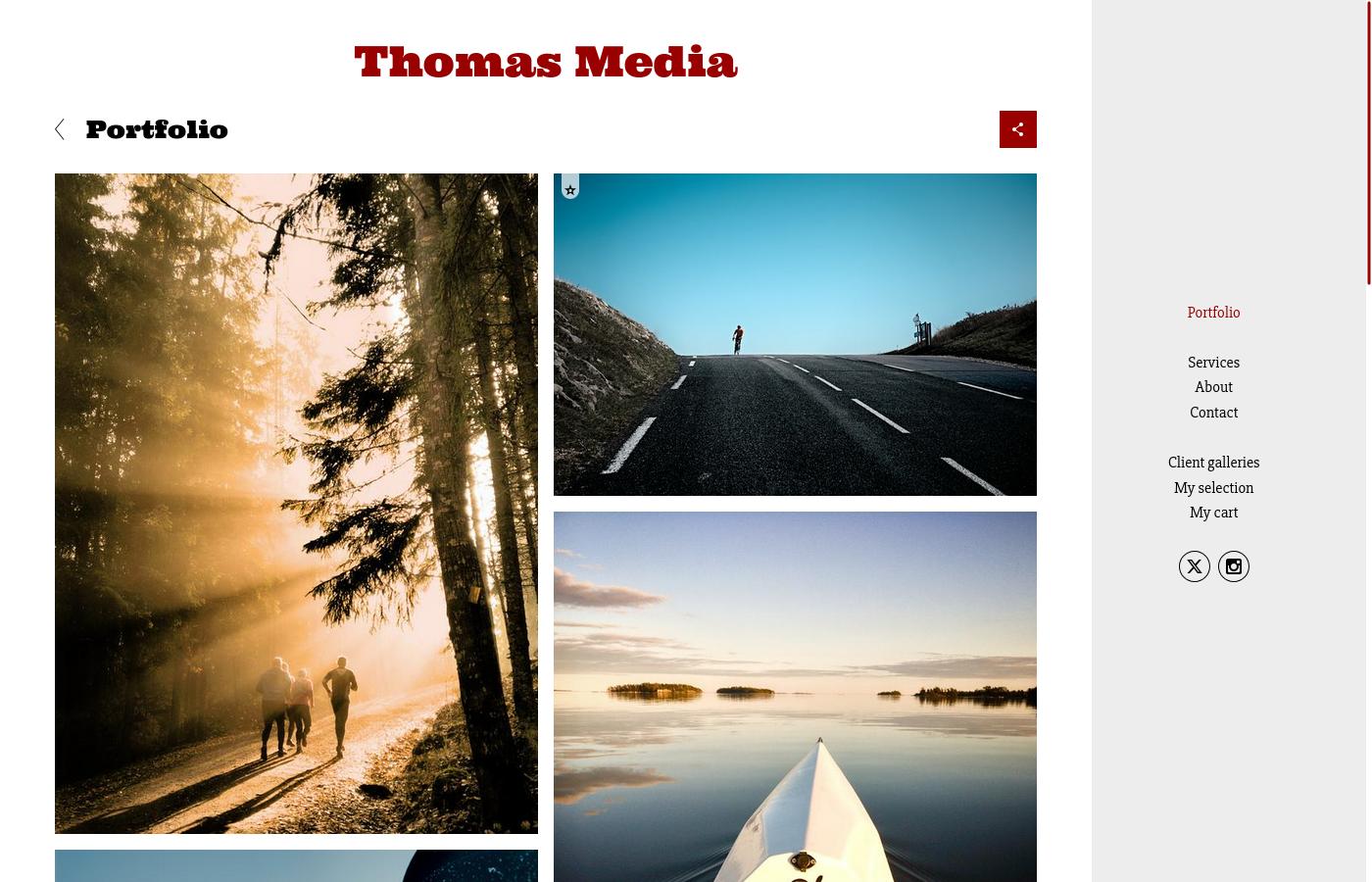The image size is (1372, 882).
Task: View Client galleries
Action: click(x=1213, y=463)
